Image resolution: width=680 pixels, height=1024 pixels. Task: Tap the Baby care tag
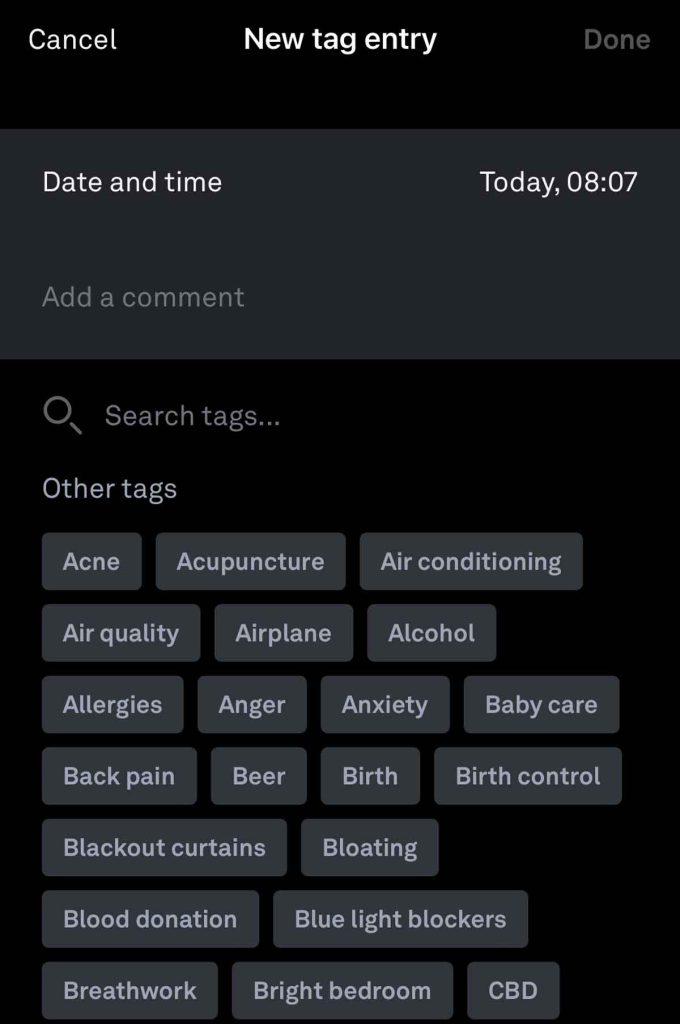(540, 705)
